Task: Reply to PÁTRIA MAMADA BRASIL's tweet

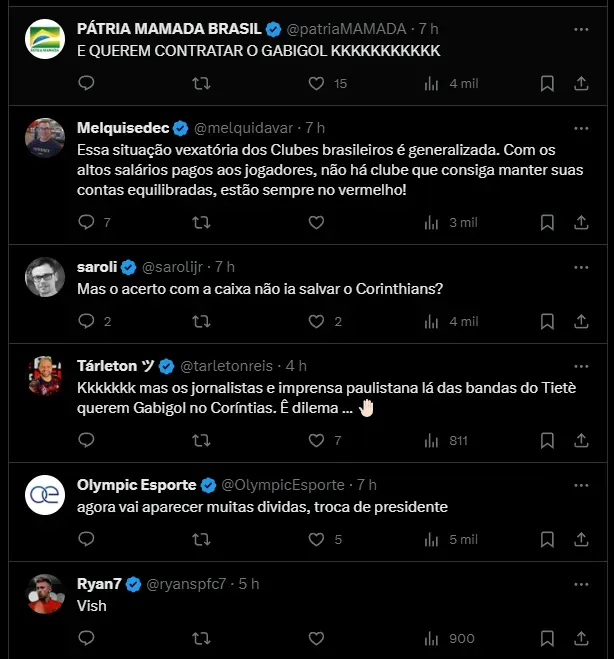Action: pyautogui.click(x=86, y=84)
